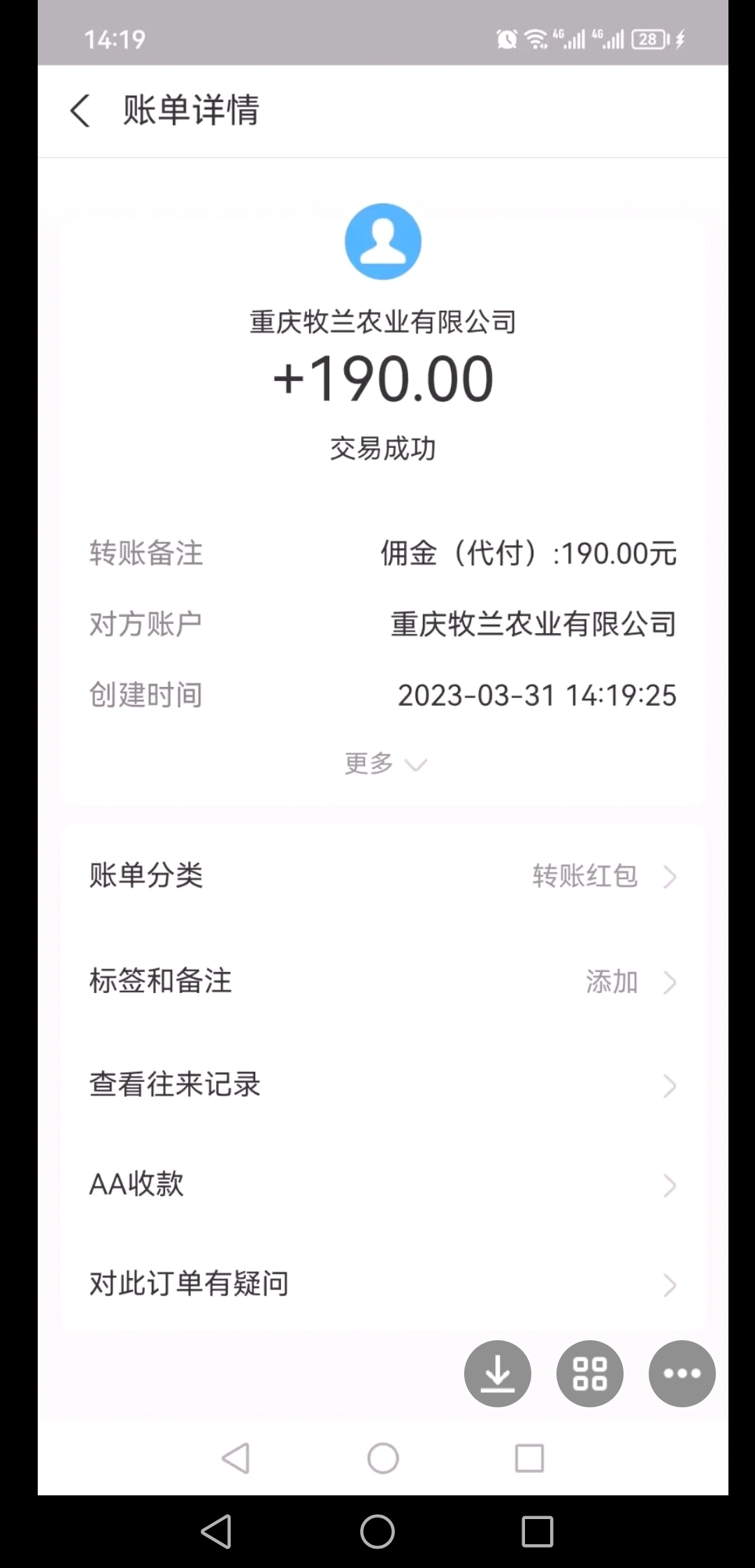Tap the blue contact avatar icon
755x1568 pixels.
point(382,241)
